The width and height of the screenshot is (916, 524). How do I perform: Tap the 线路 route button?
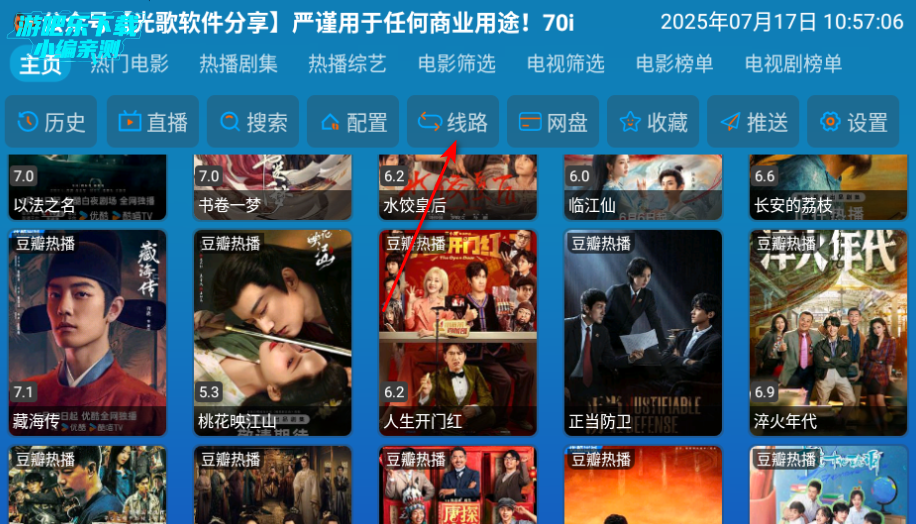click(x=453, y=122)
